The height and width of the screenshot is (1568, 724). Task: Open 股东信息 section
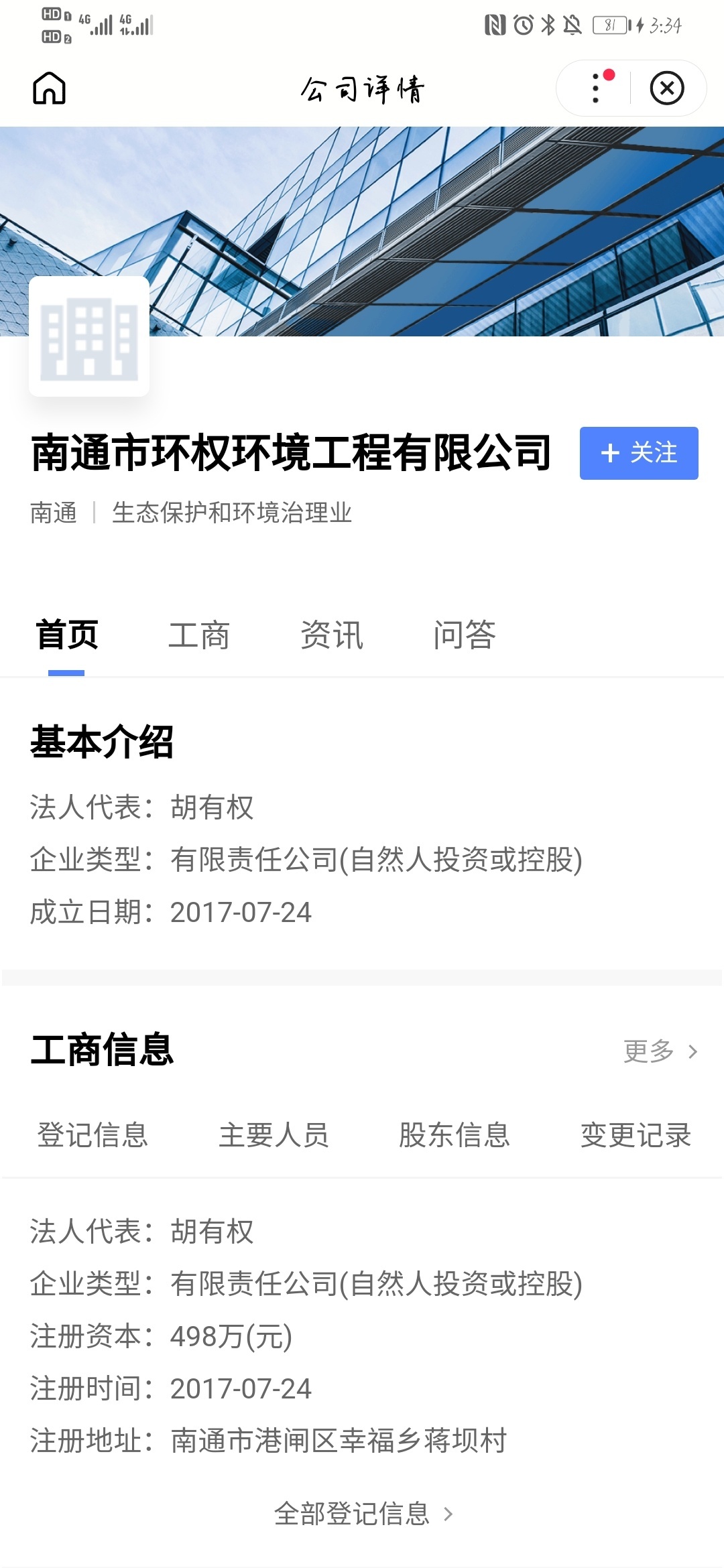[455, 1135]
